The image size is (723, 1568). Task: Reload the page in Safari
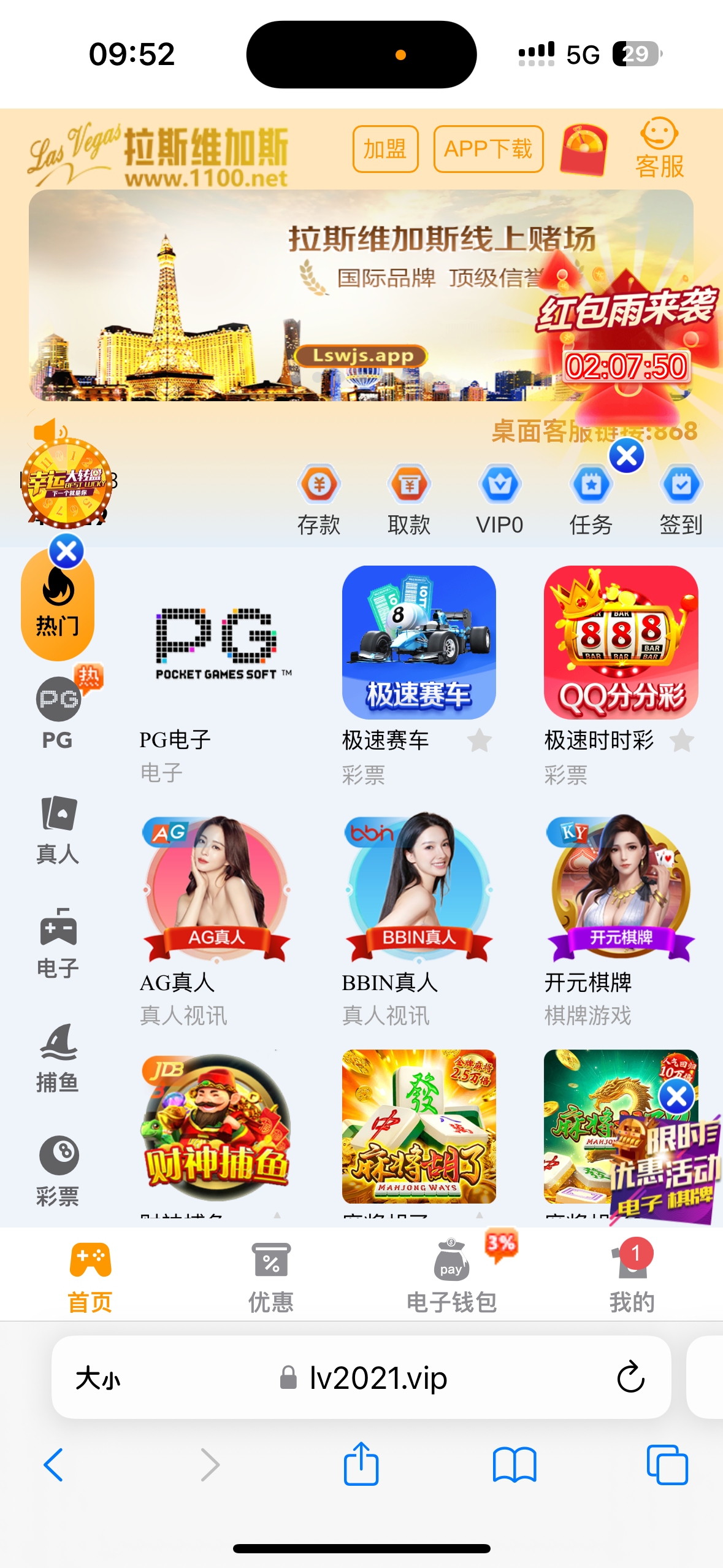630,1378
